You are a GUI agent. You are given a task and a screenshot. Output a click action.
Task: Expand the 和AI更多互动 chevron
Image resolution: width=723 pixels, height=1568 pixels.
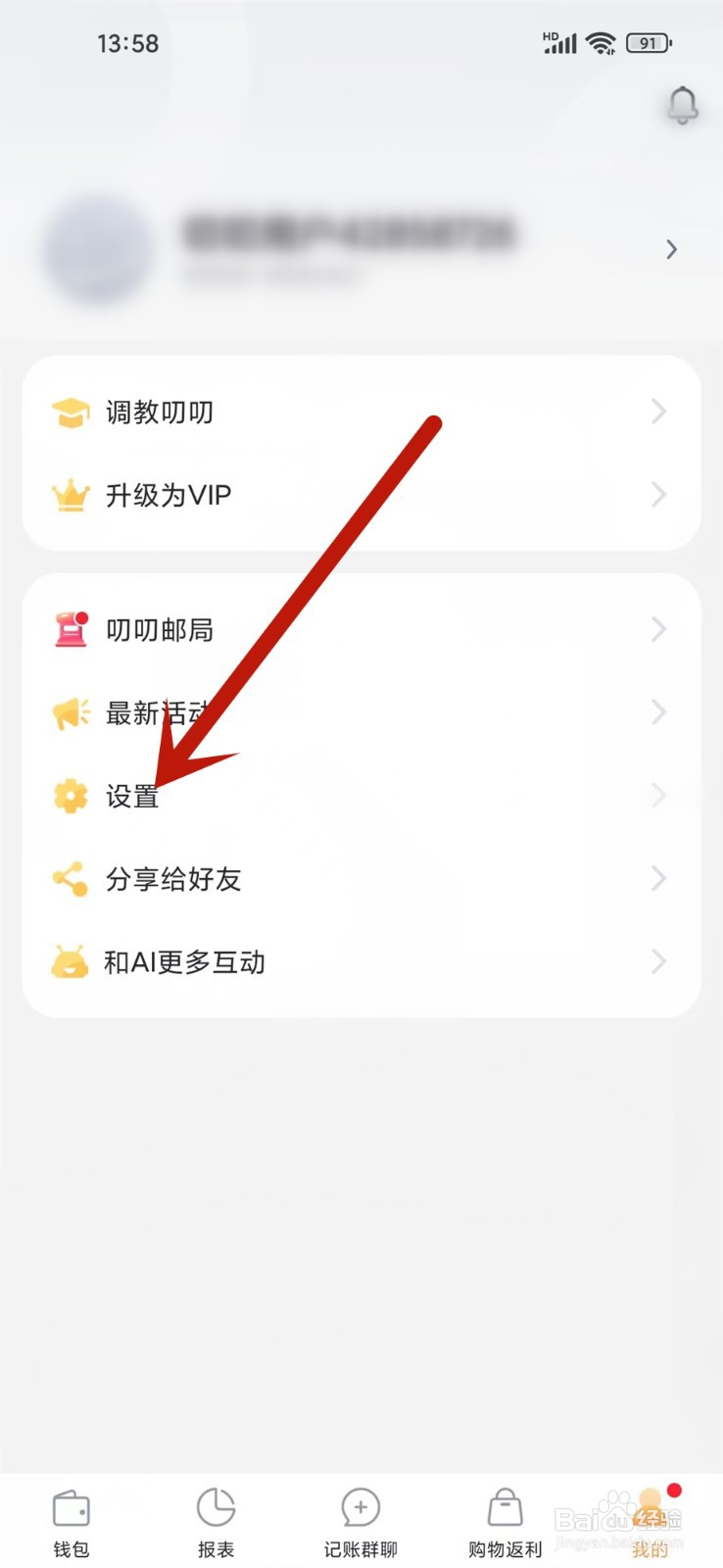point(658,961)
